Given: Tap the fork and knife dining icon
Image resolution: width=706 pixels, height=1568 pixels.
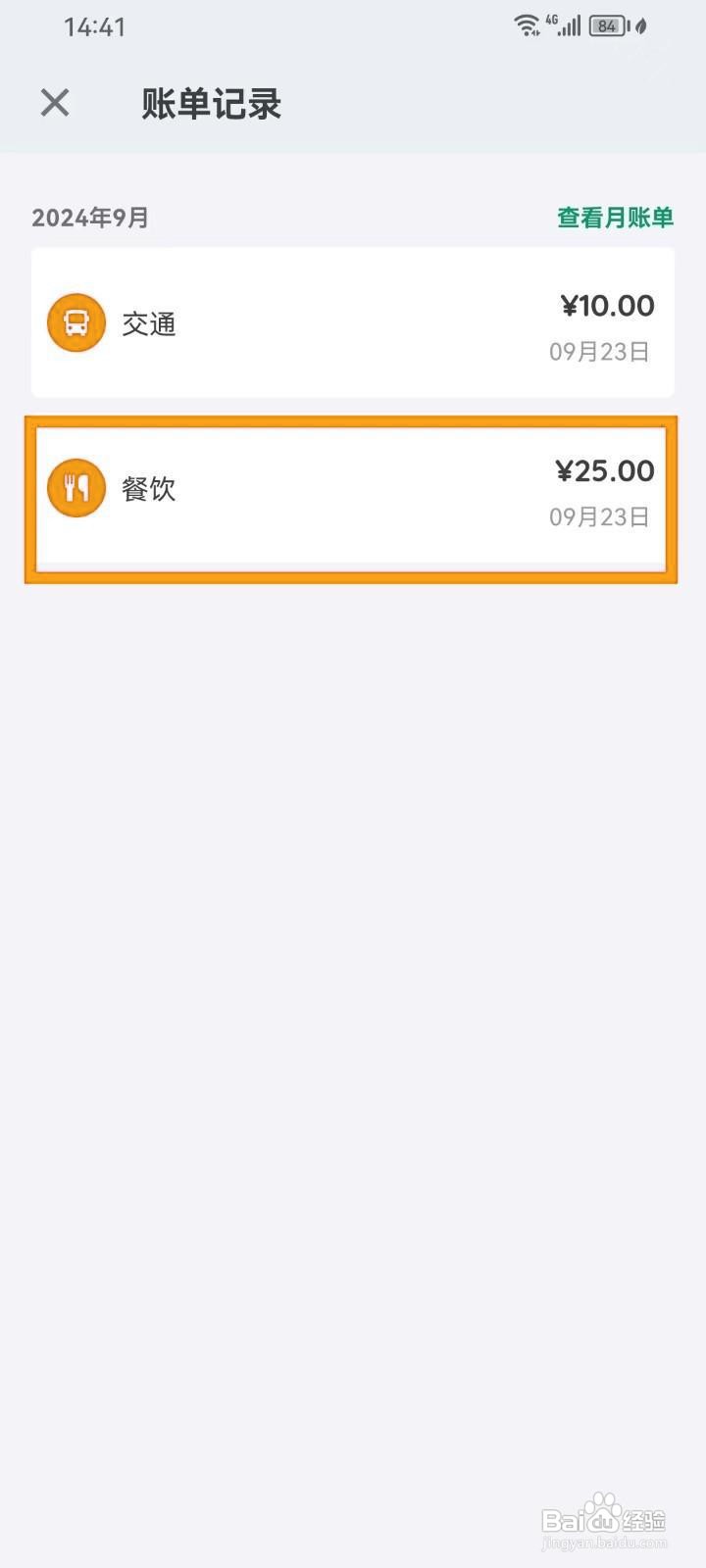Looking at the screenshot, I should tap(76, 487).
